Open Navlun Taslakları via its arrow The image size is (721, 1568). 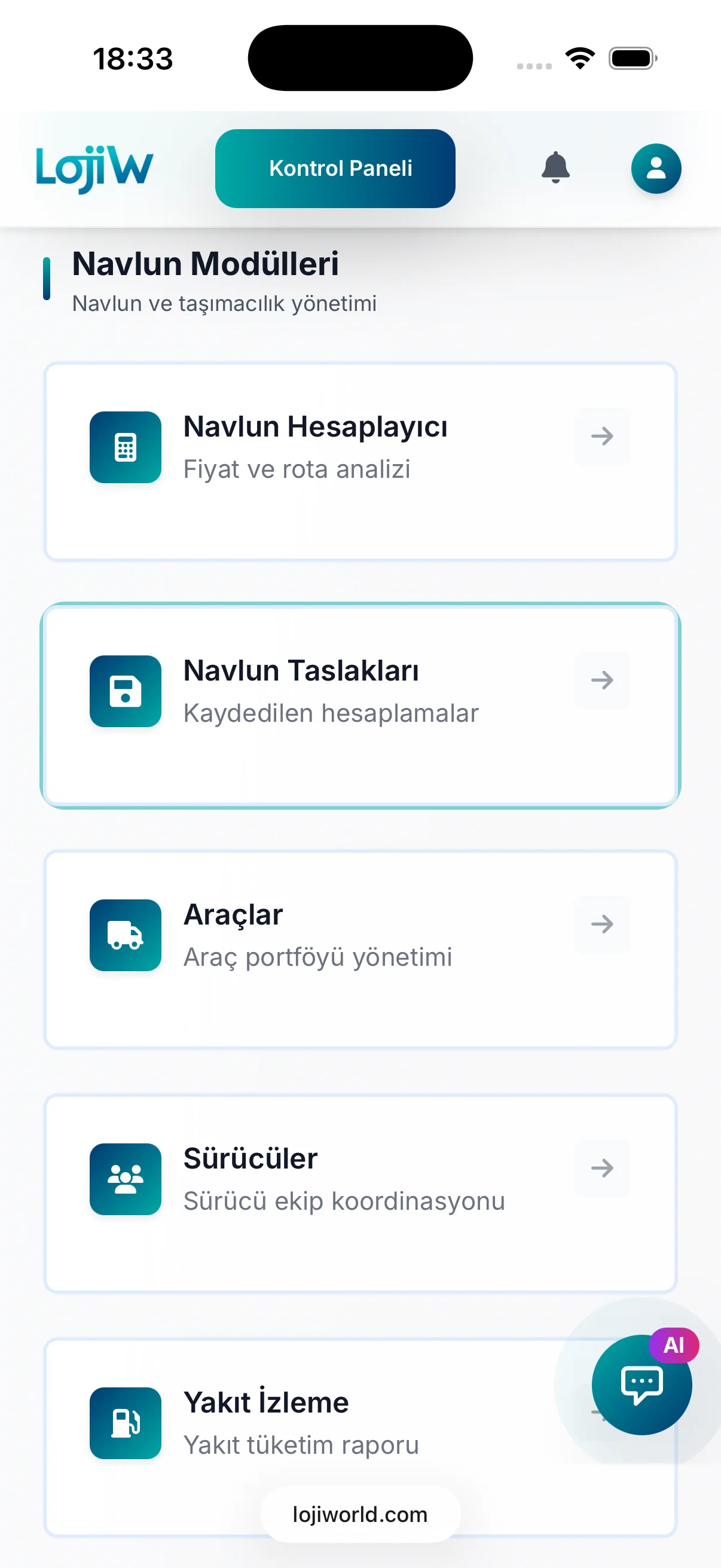(602, 681)
